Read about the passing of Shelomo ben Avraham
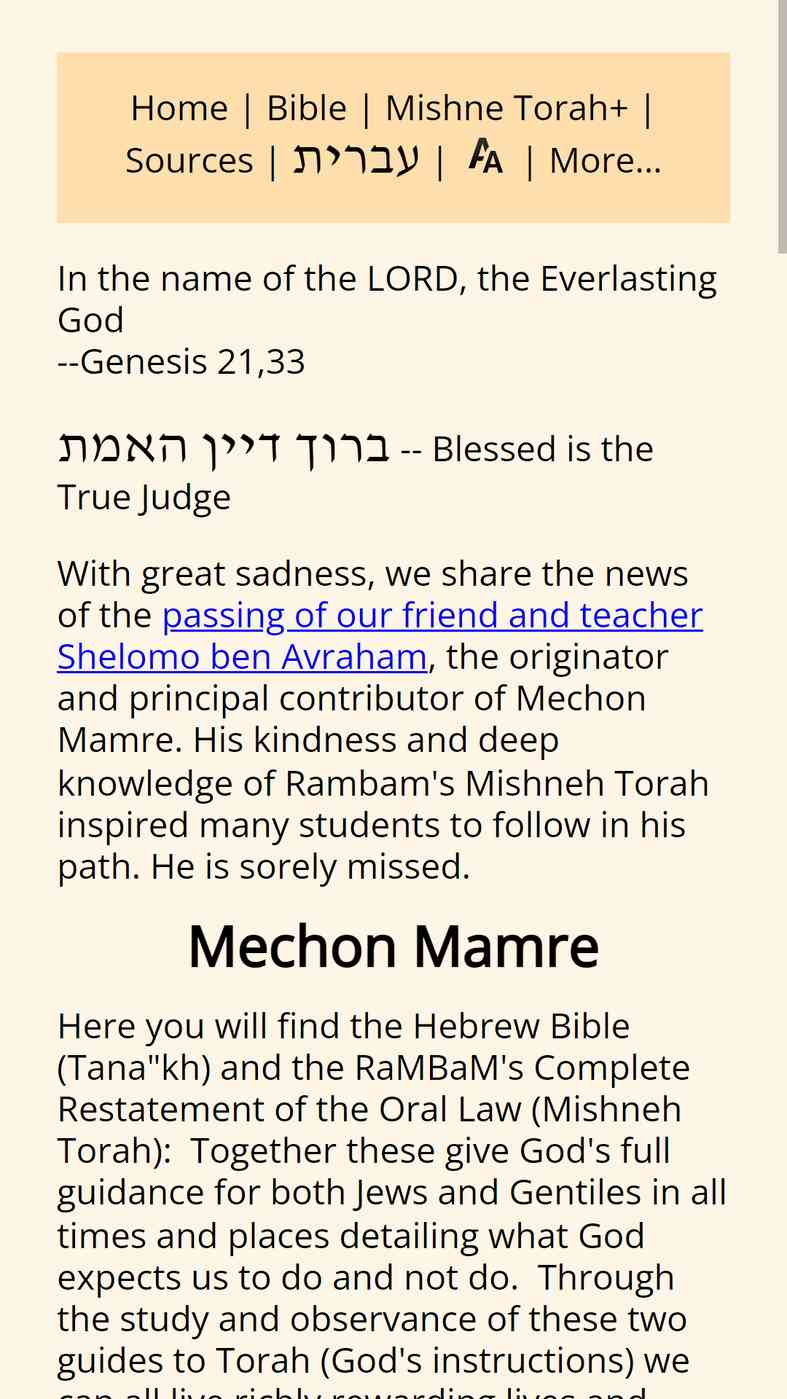Viewport: 787px width, 1399px height. pyautogui.click(x=432, y=616)
